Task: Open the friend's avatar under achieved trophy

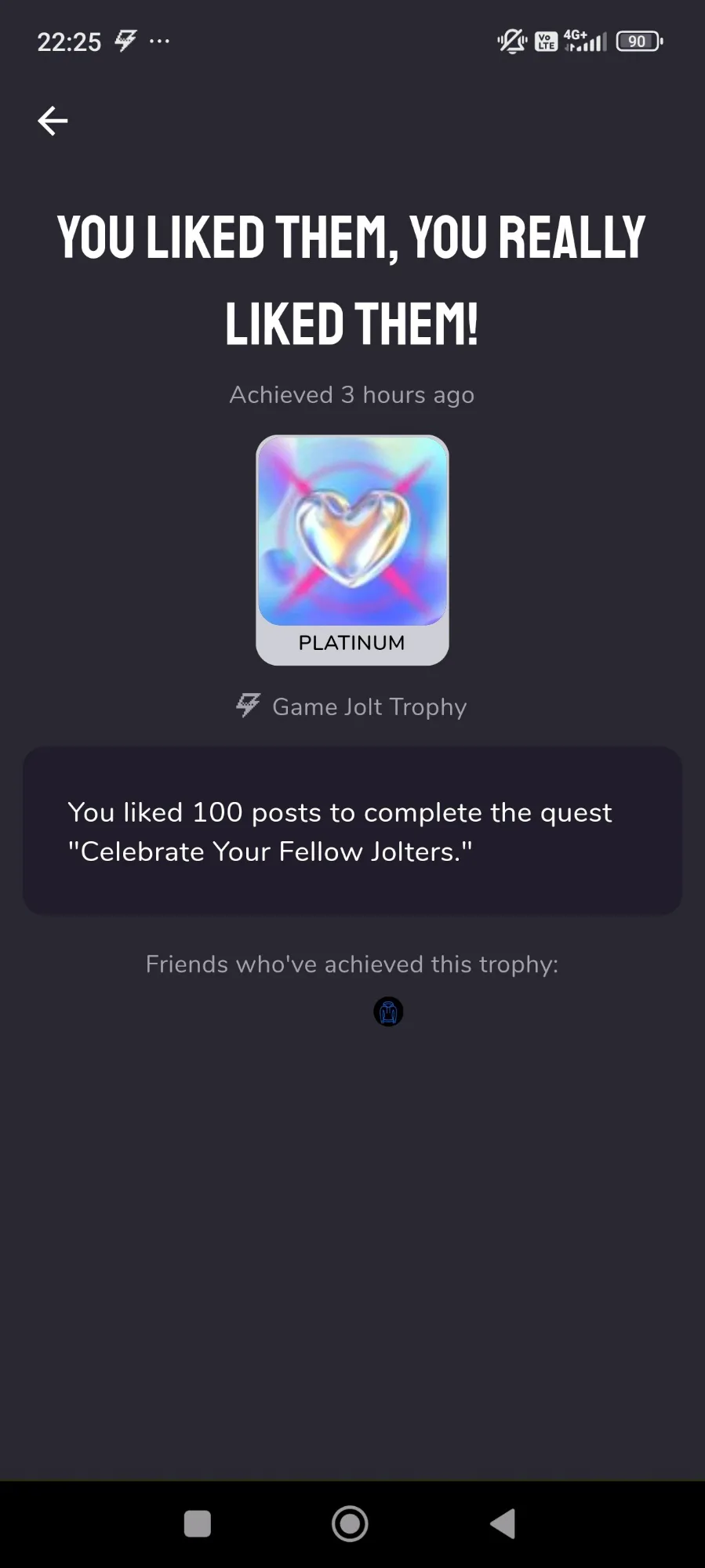Action: 388,1011
